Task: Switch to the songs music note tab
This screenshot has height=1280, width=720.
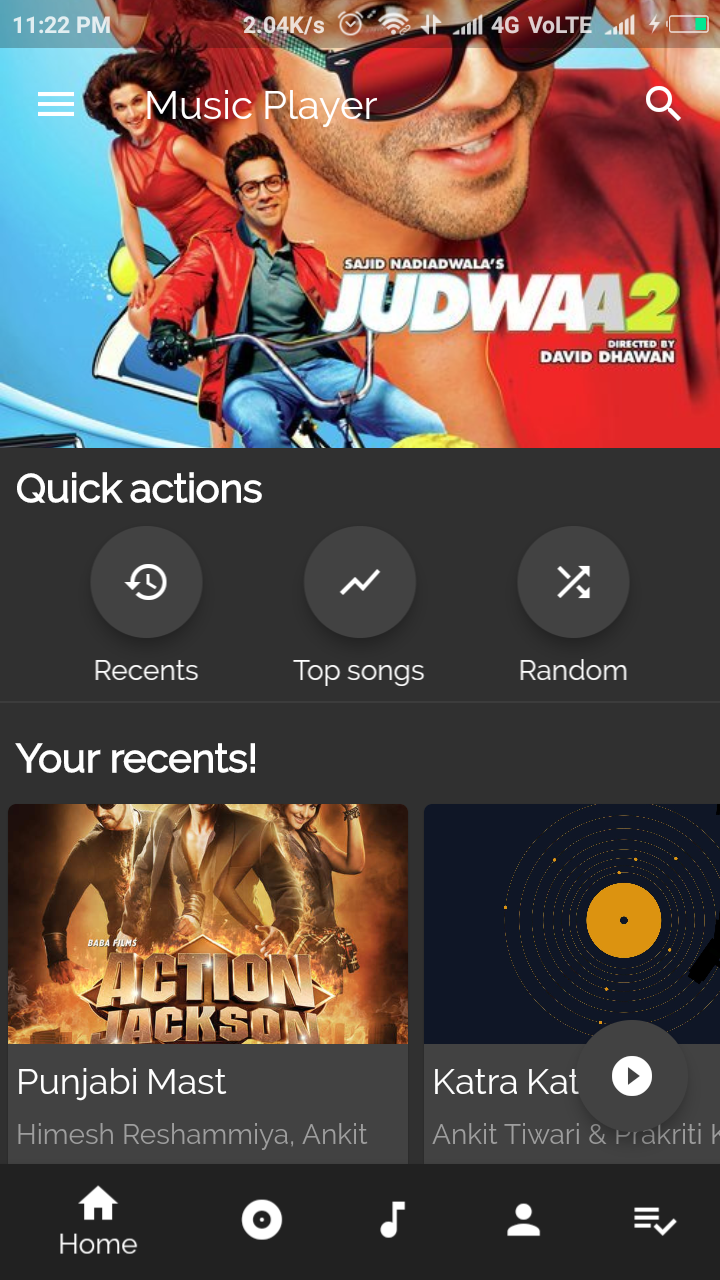Action: (392, 1220)
